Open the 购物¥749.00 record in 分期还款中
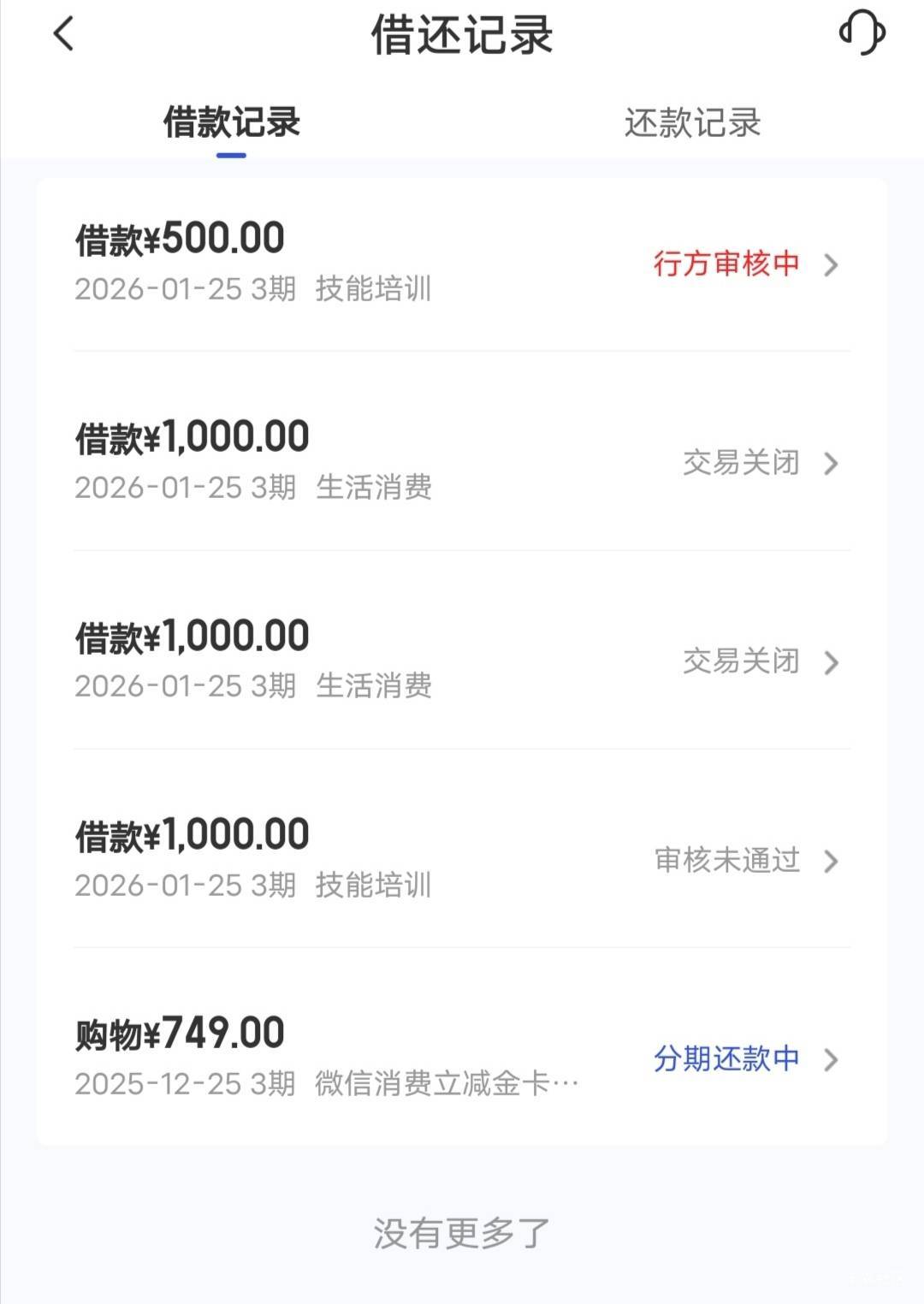The width and height of the screenshot is (924, 1304). click(461, 1058)
